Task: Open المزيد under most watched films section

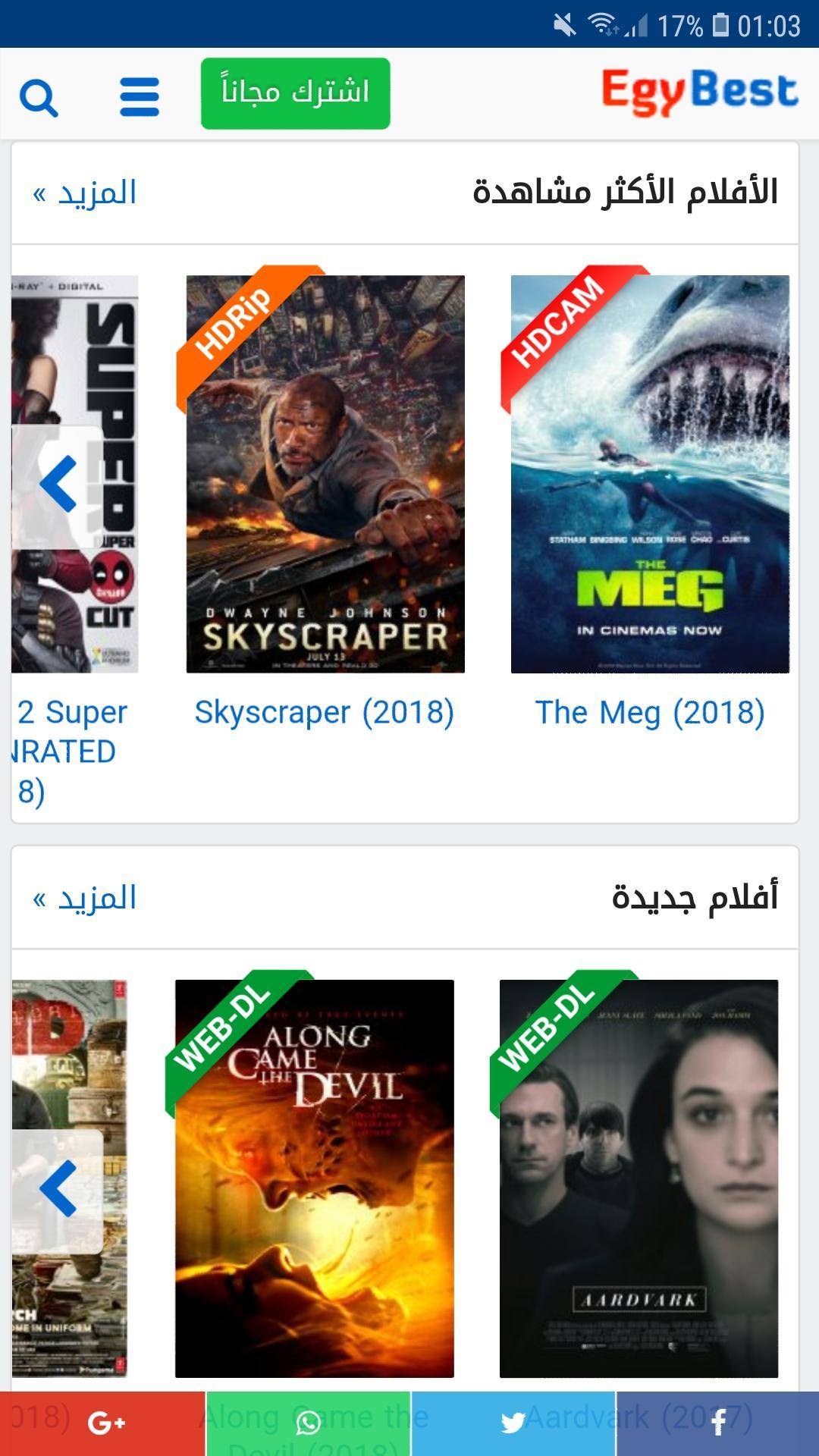Action: tap(89, 193)
